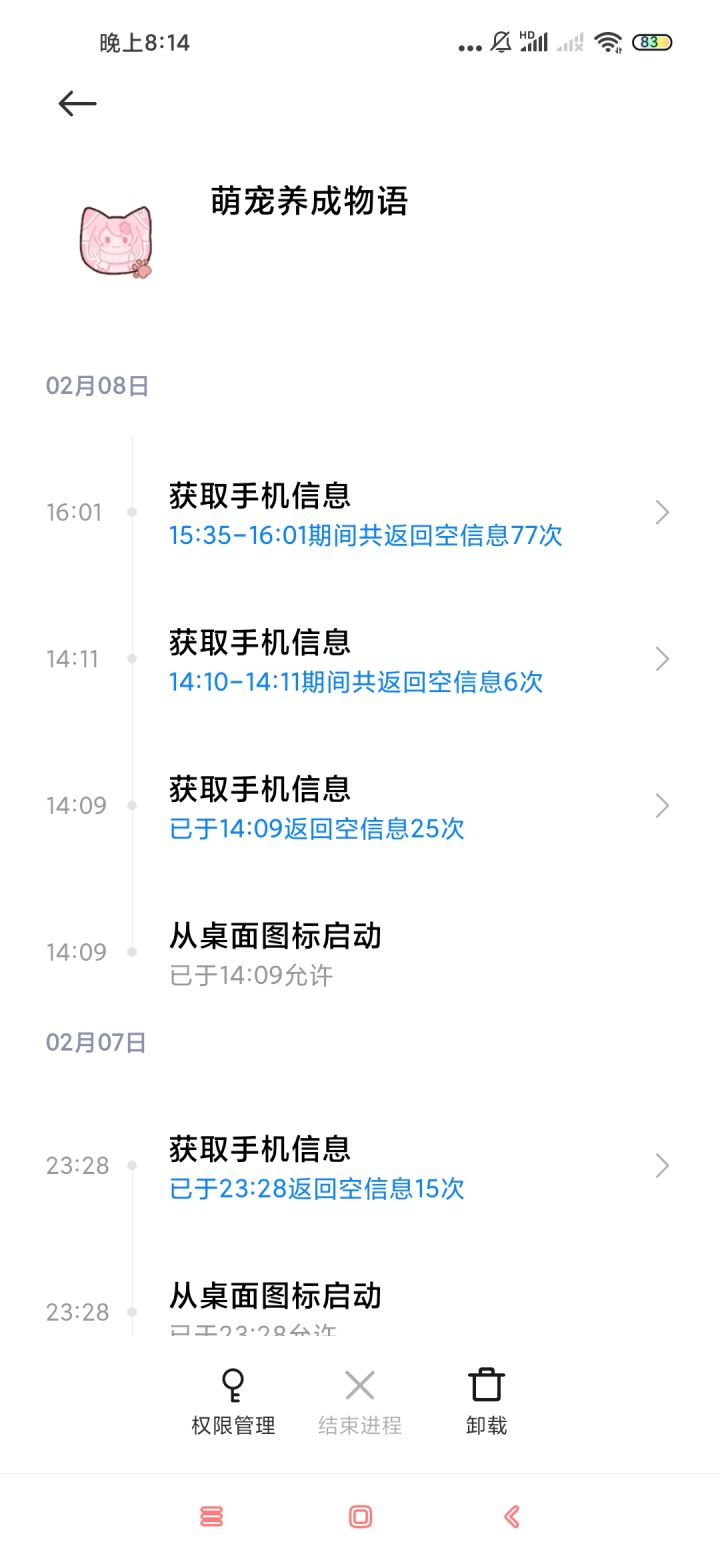
Task: Open recent apps from navigation bar
Action: tap(211, 1517)
